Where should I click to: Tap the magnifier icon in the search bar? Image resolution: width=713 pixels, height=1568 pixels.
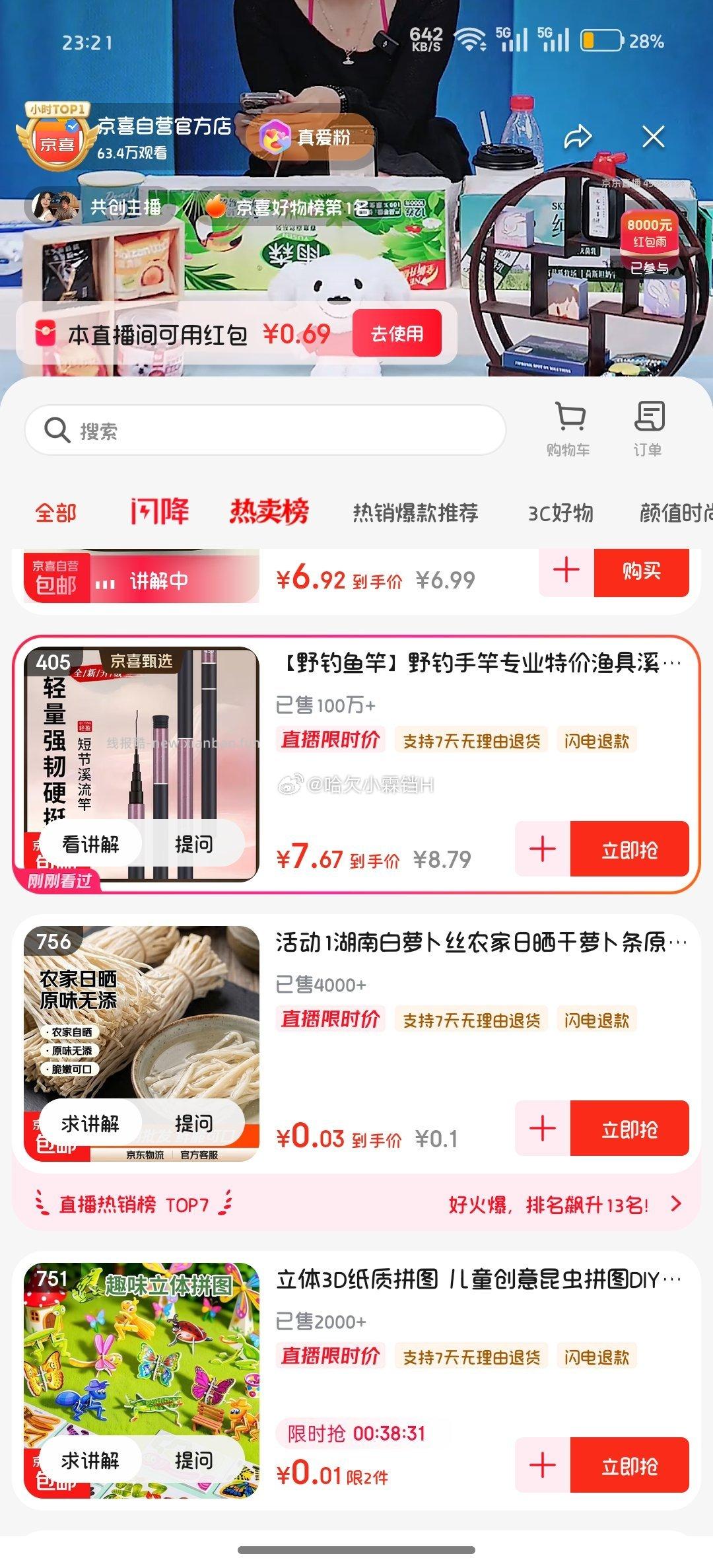58,429
